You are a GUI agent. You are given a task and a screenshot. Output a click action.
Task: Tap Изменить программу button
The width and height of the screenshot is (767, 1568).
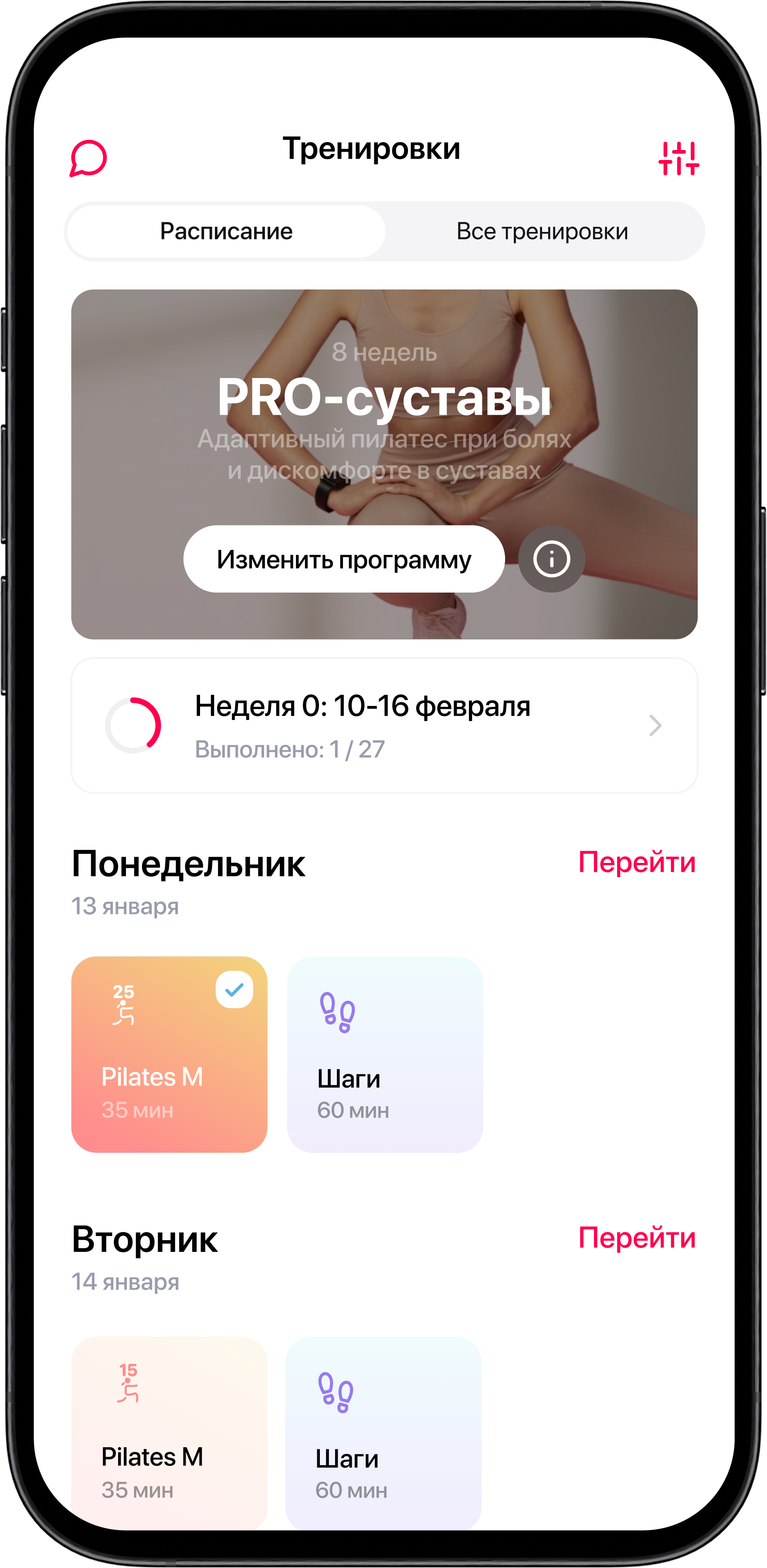click(x=344, y=559)
